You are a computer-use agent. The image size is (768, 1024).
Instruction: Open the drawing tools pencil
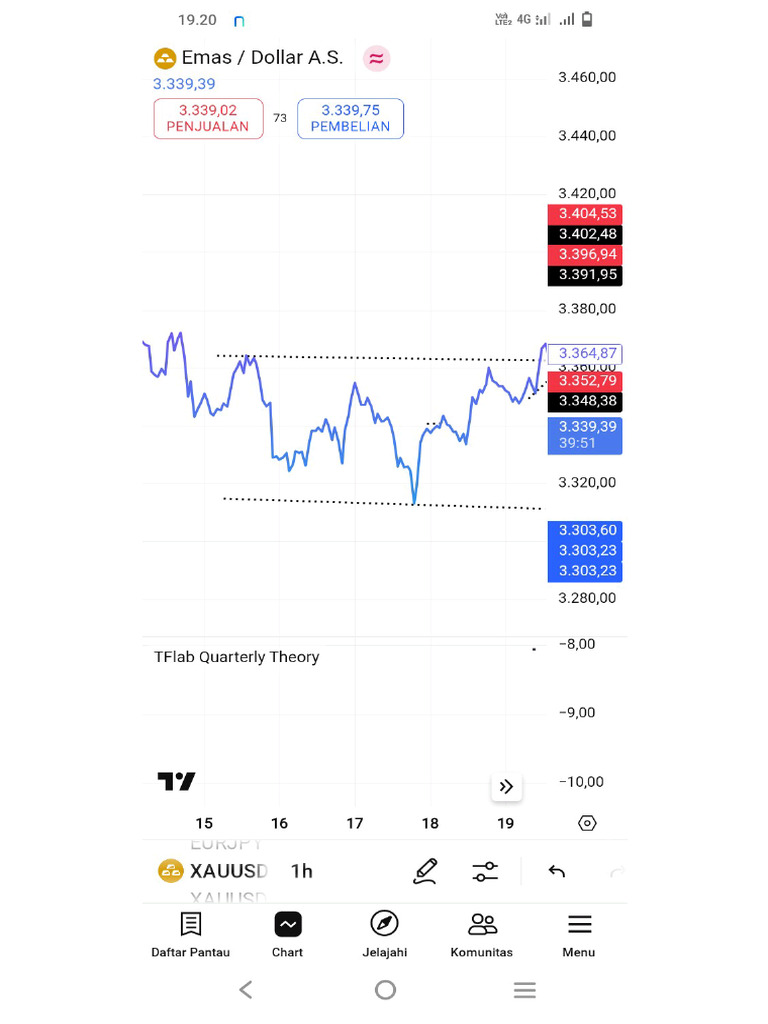425,871
